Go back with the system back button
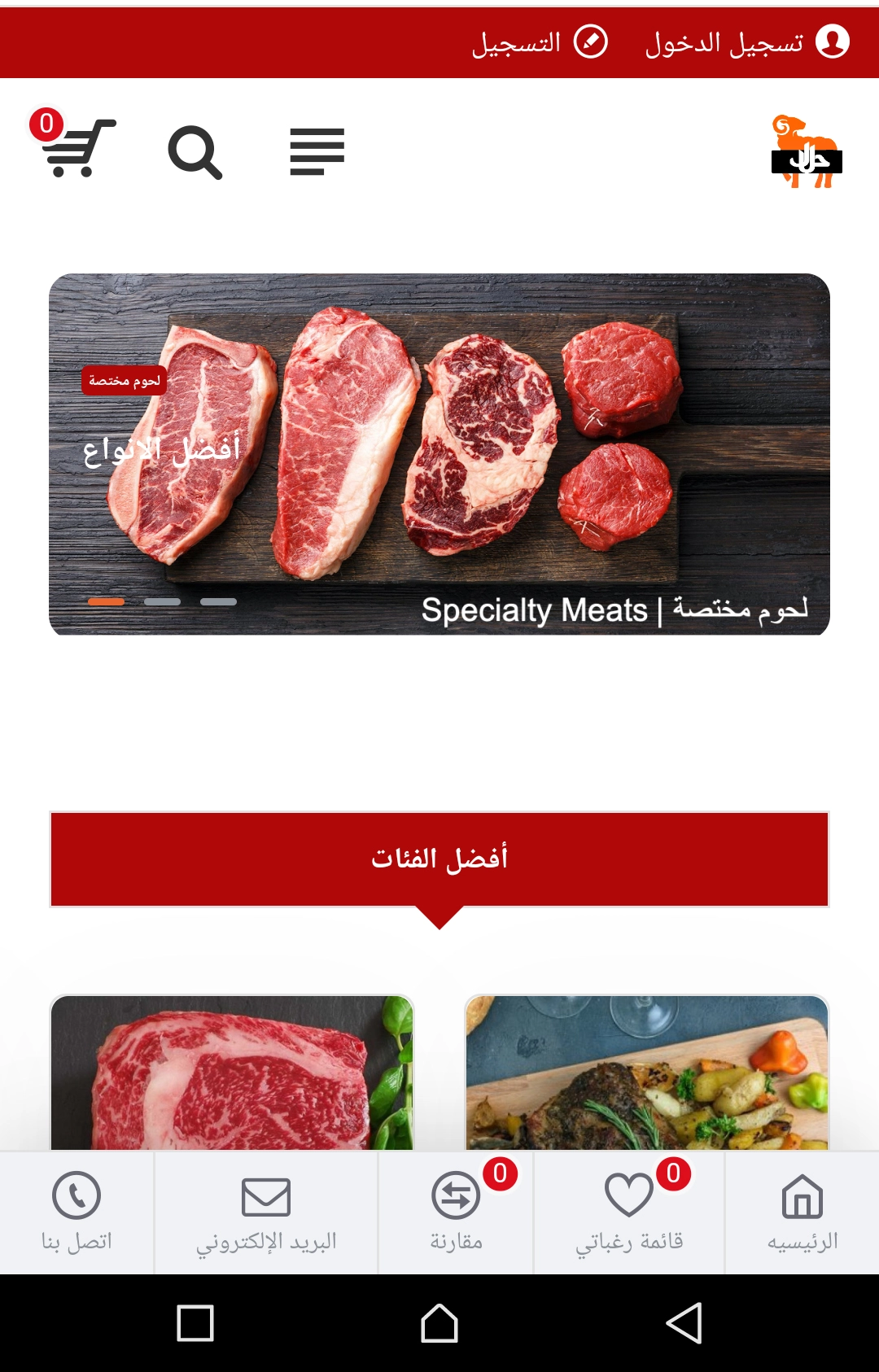 tap(684, 1323)
